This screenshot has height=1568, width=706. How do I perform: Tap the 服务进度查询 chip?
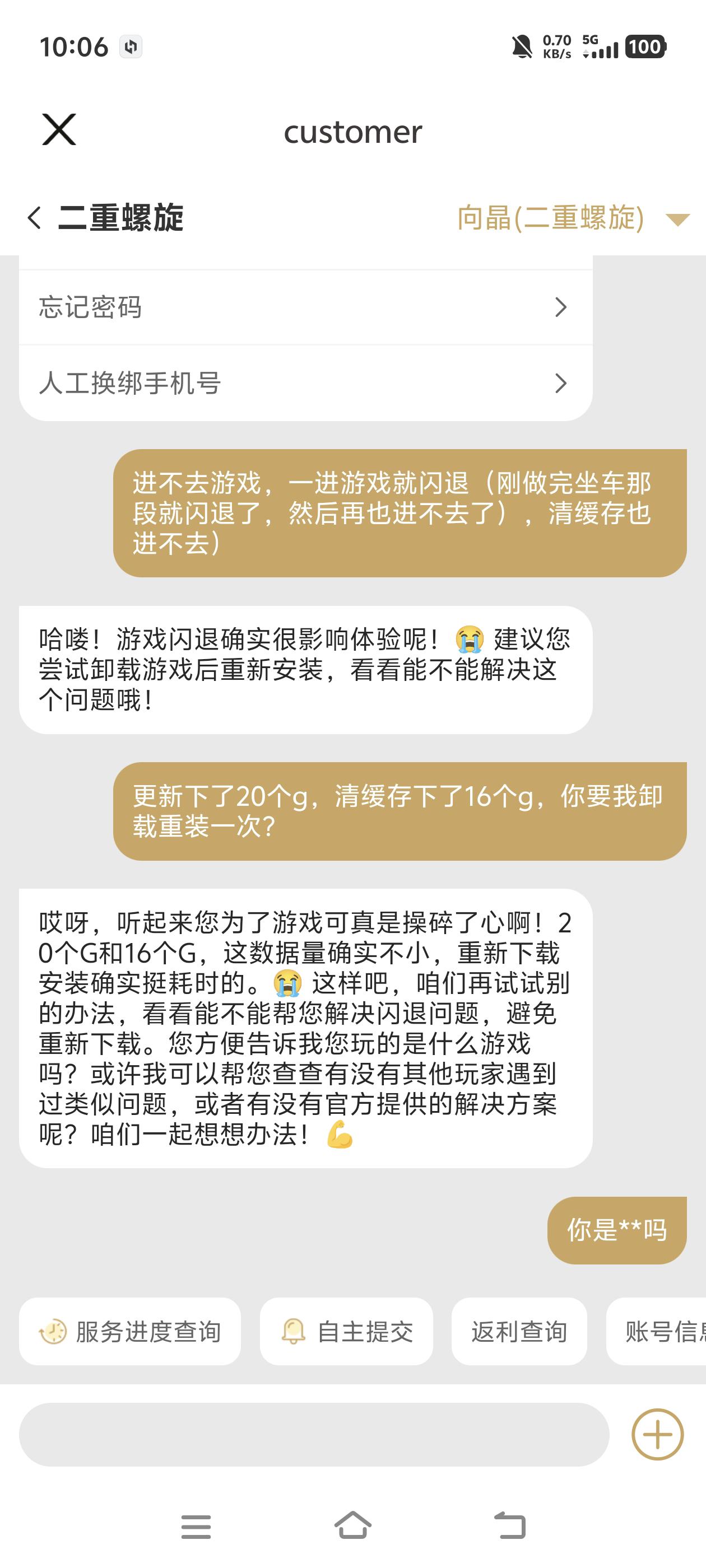click(130, 1331)
